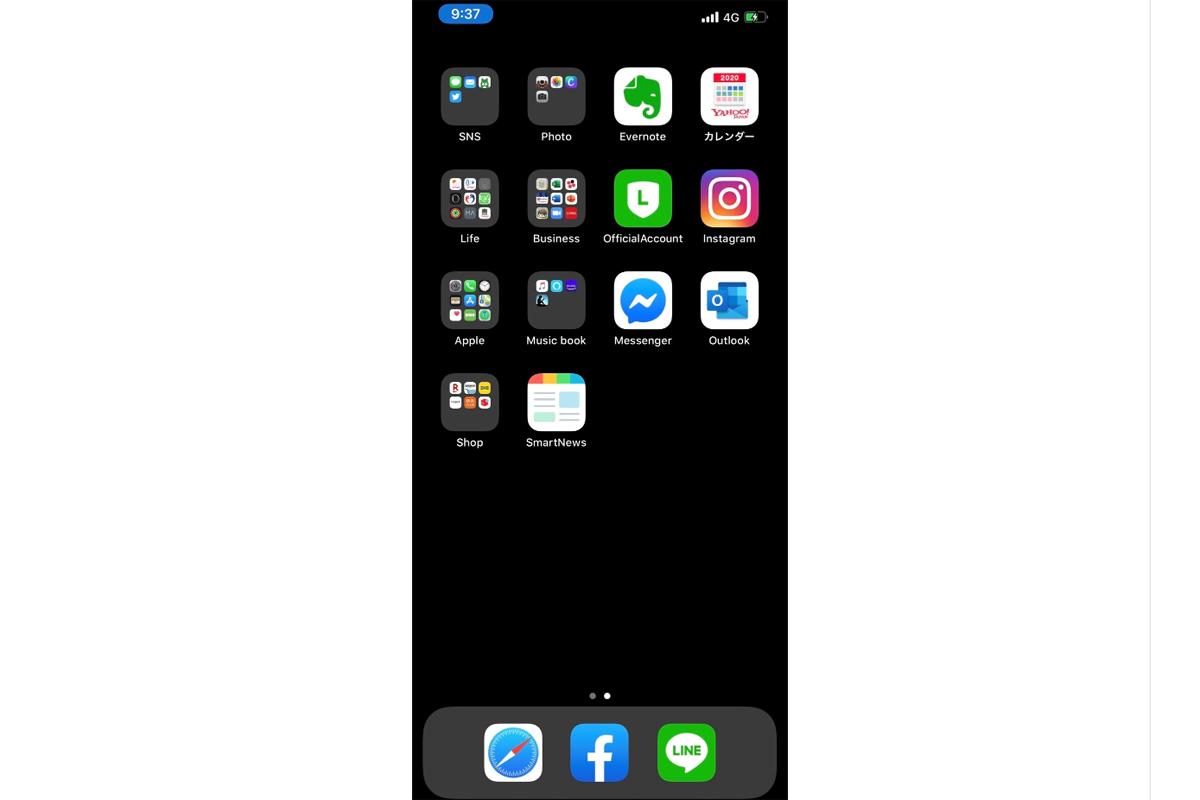The image size is (1200, 800).
Task: Launch the Evernote app
Action: pos(642,96)
